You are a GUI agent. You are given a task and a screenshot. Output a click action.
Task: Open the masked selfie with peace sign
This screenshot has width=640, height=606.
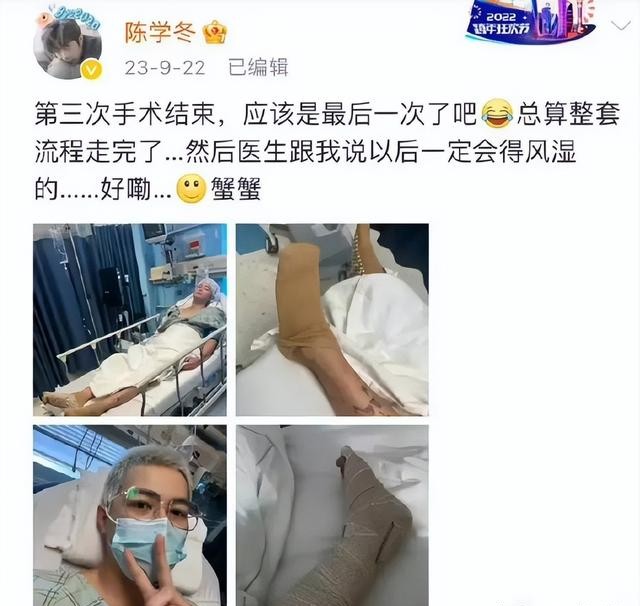(x=130, y=514)
